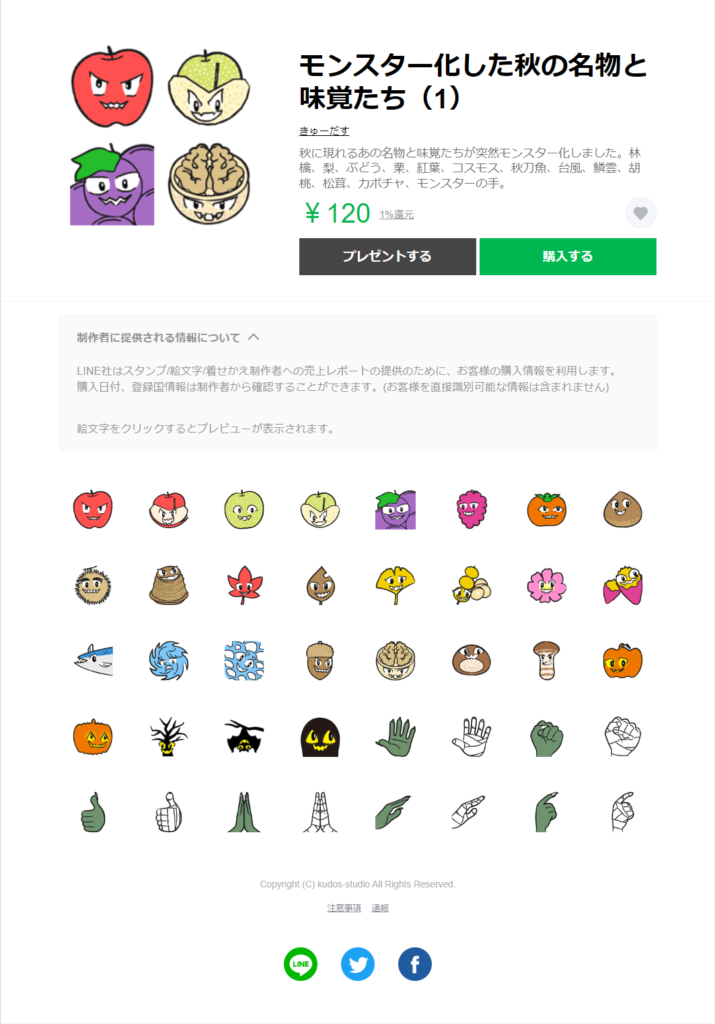The width and height of the screenshot is (715, 1024).
Task: Add to wishlist with the heart icon
Action: point(640,213)
